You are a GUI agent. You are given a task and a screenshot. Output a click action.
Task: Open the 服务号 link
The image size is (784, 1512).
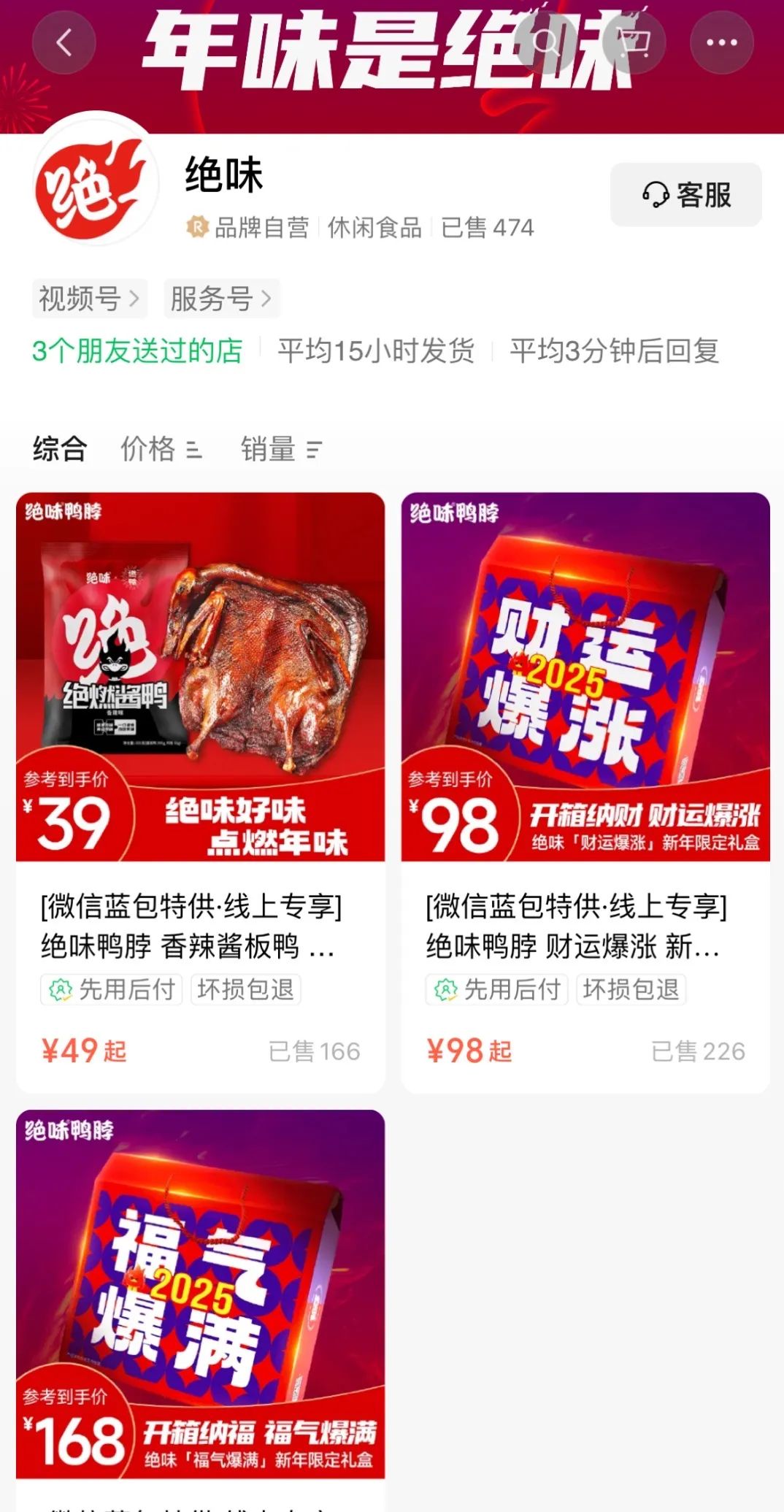pyautogui.click(x=221, y=299)
